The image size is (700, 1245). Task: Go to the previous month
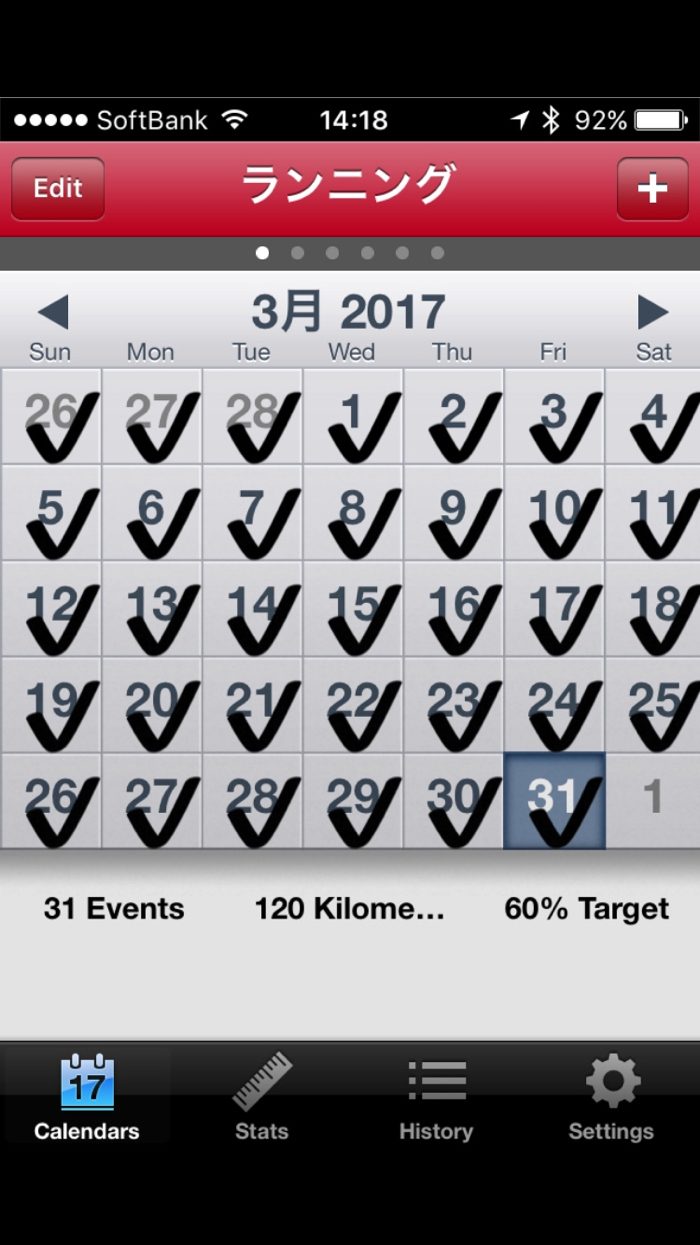53,313
